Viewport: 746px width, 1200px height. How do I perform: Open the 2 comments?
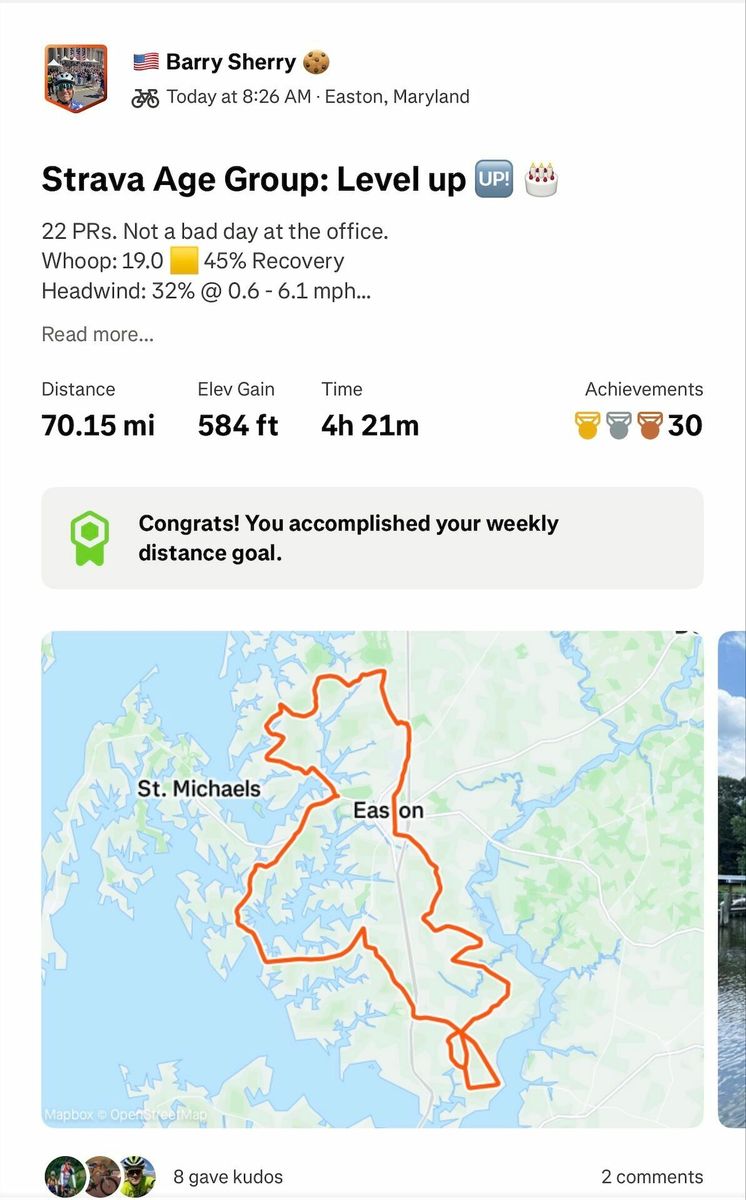click(652, 1177)
